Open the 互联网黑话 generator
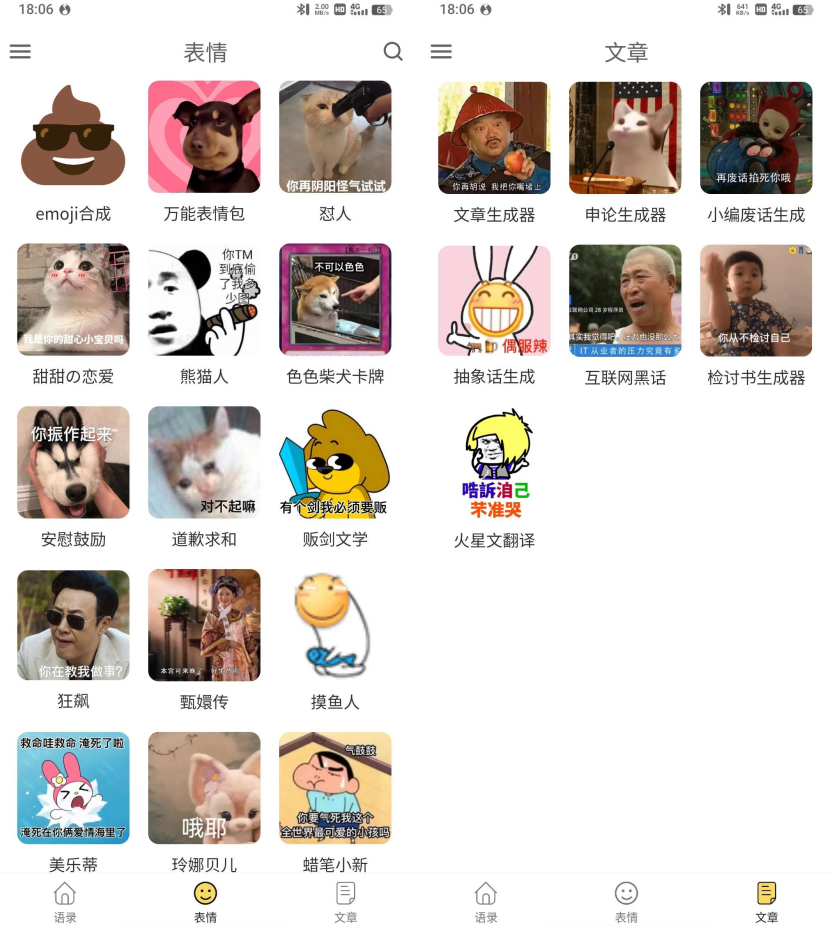 (625, 301)
